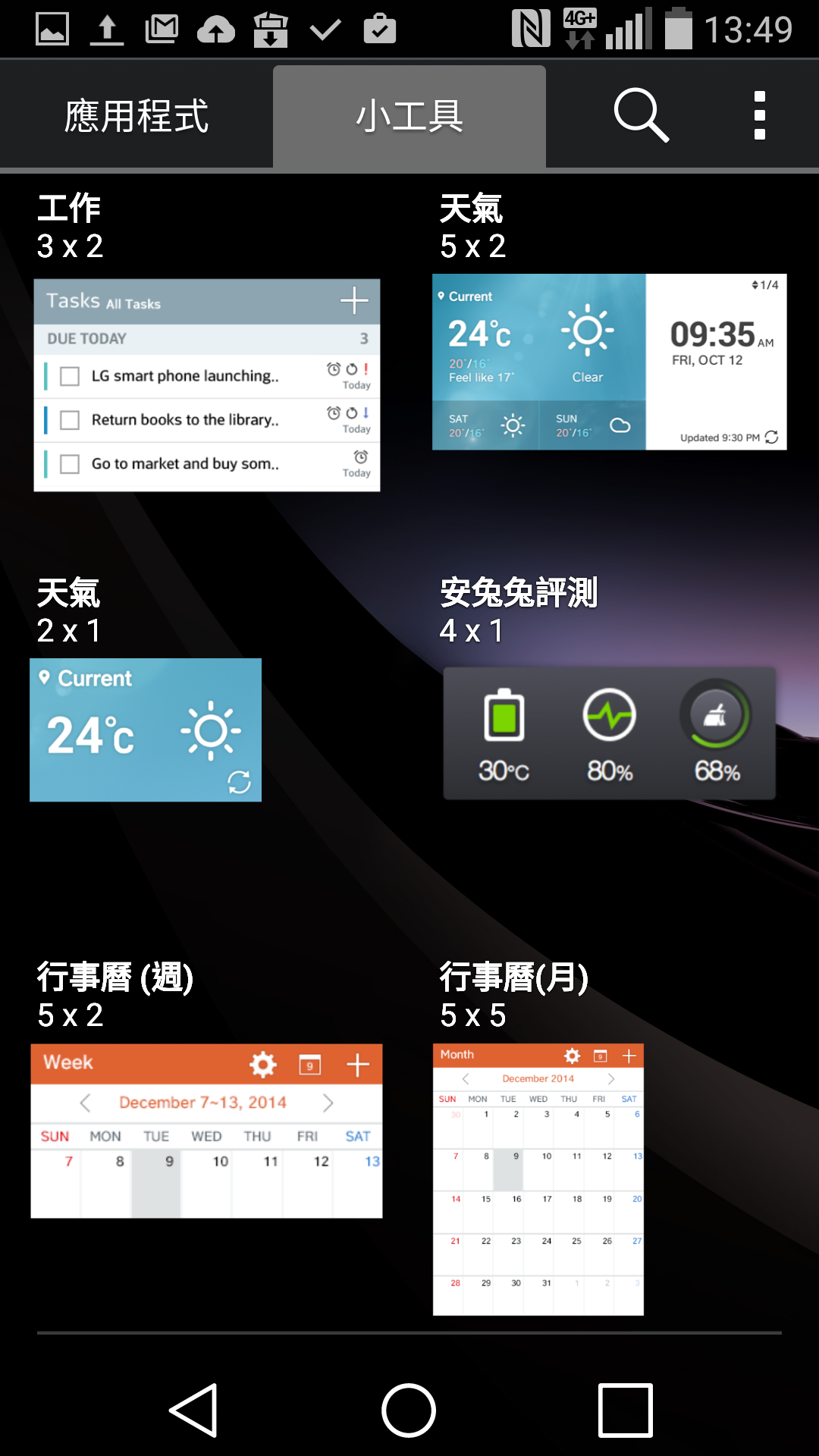Go to the home screen

(x=409, y=1410)
